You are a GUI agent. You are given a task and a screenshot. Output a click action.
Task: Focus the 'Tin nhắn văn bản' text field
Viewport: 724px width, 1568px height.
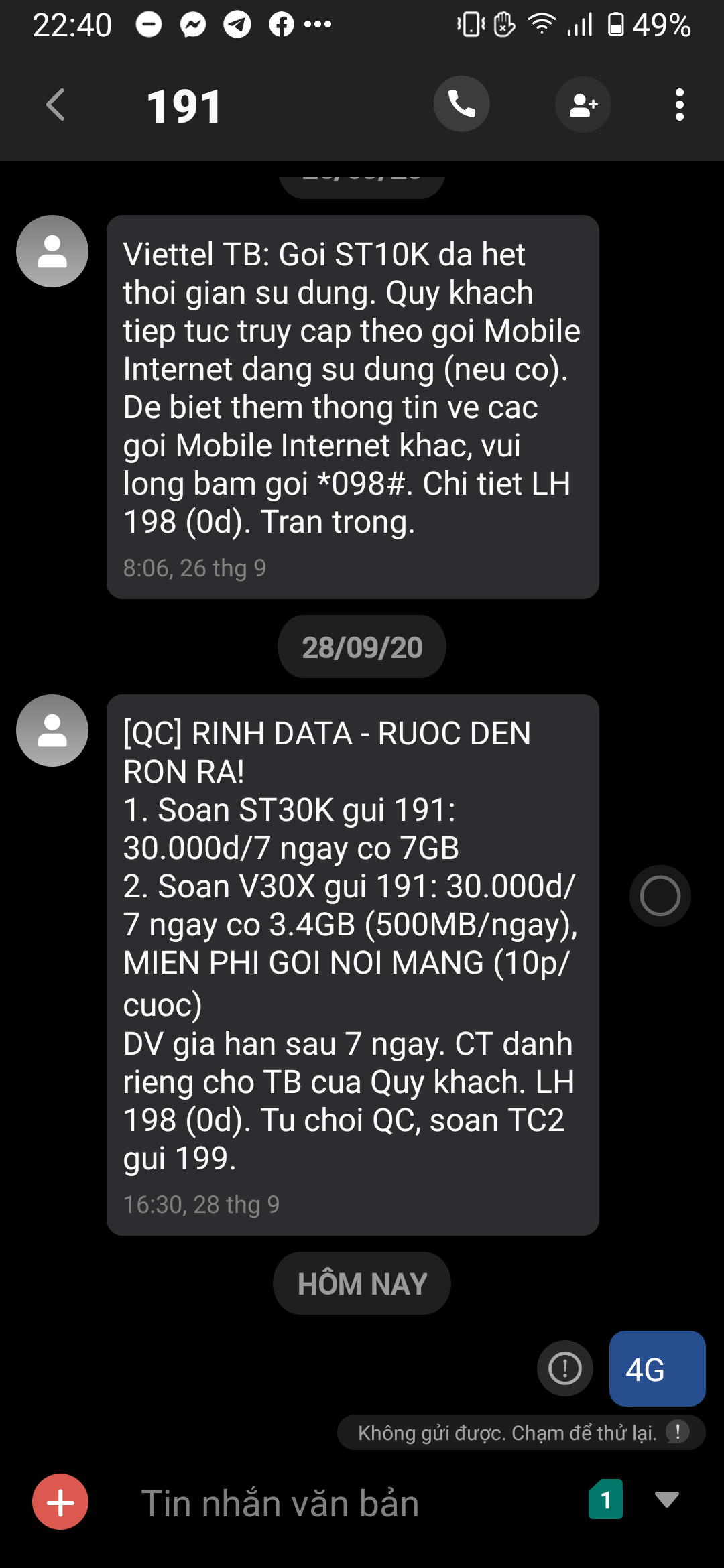coord(335,1503)
